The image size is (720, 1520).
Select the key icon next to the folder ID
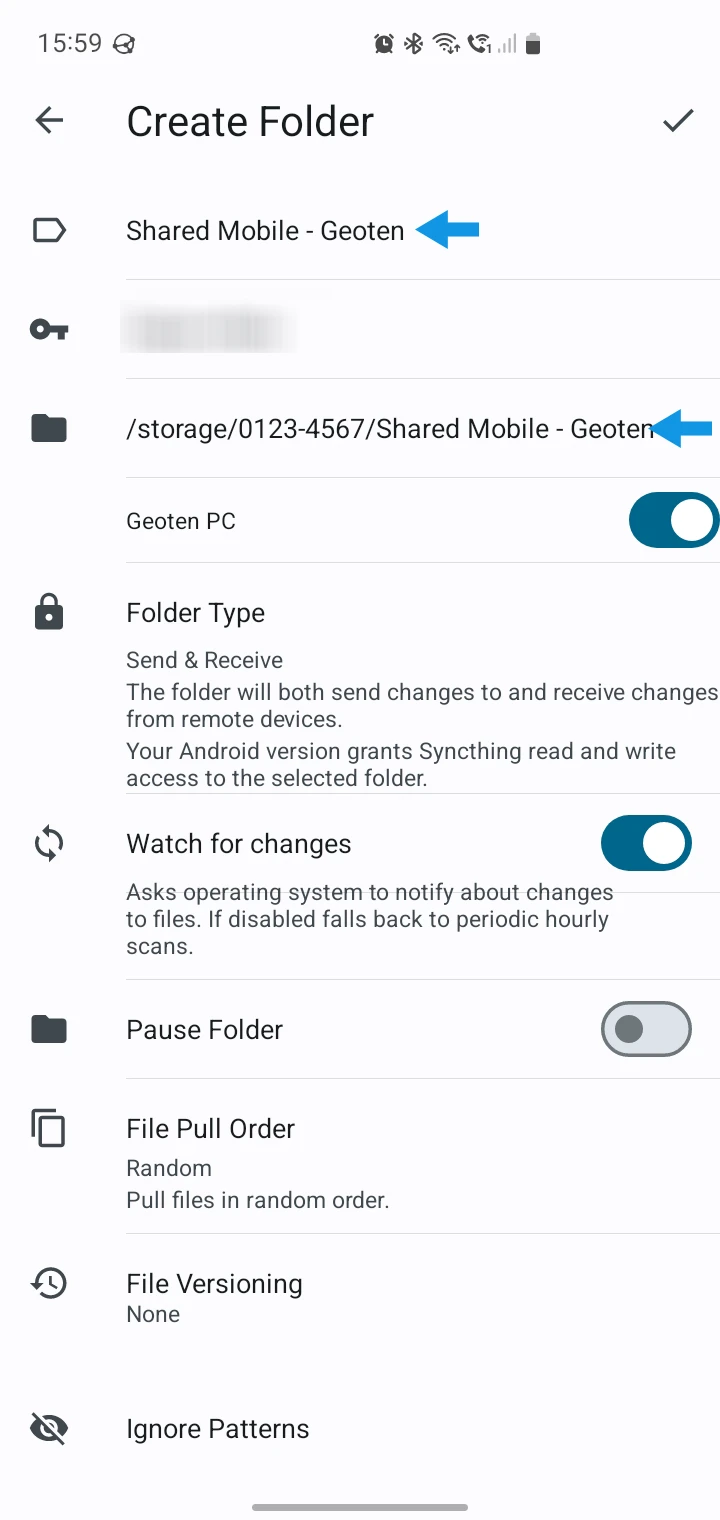[49, 329]
